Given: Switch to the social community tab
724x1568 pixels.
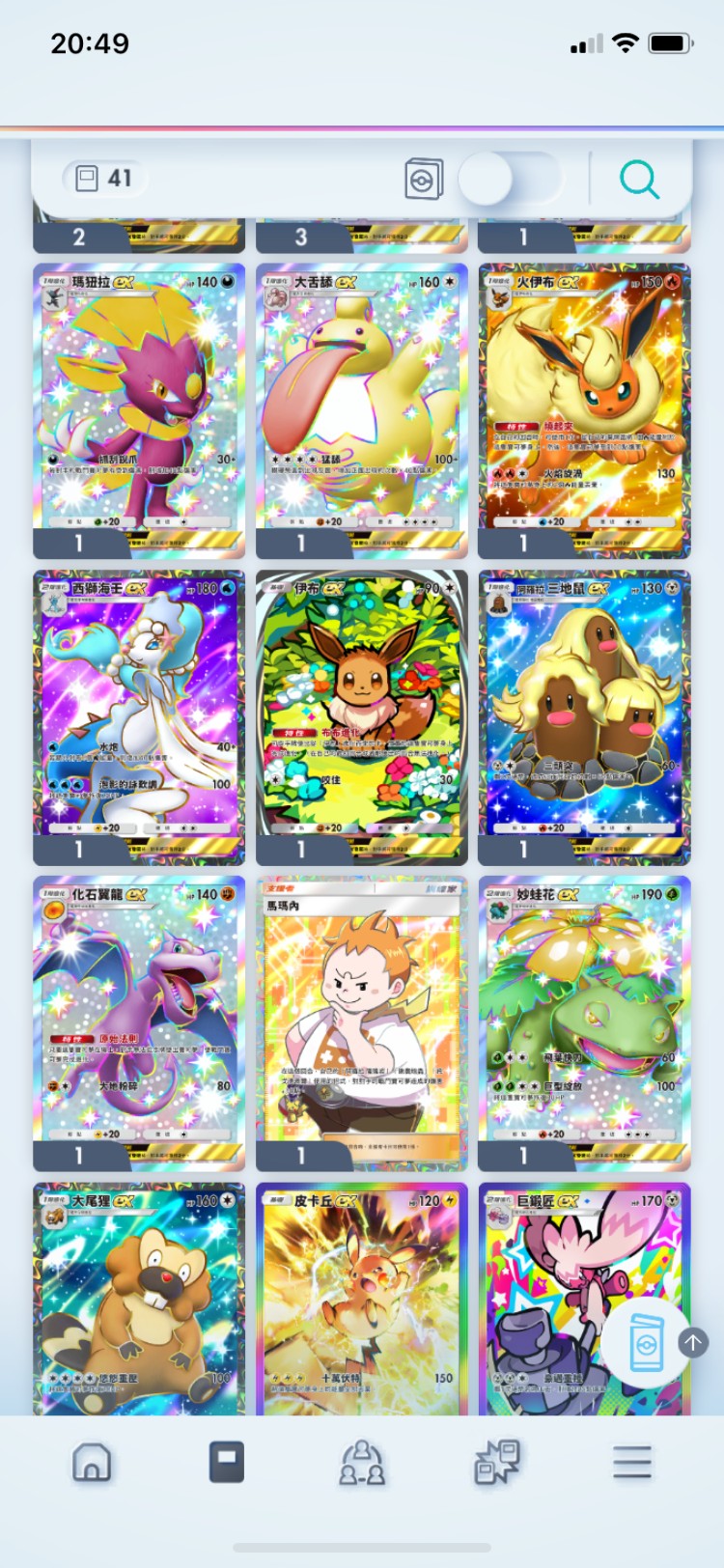Looking at the screenshot, I should (x=361, y=1463).
